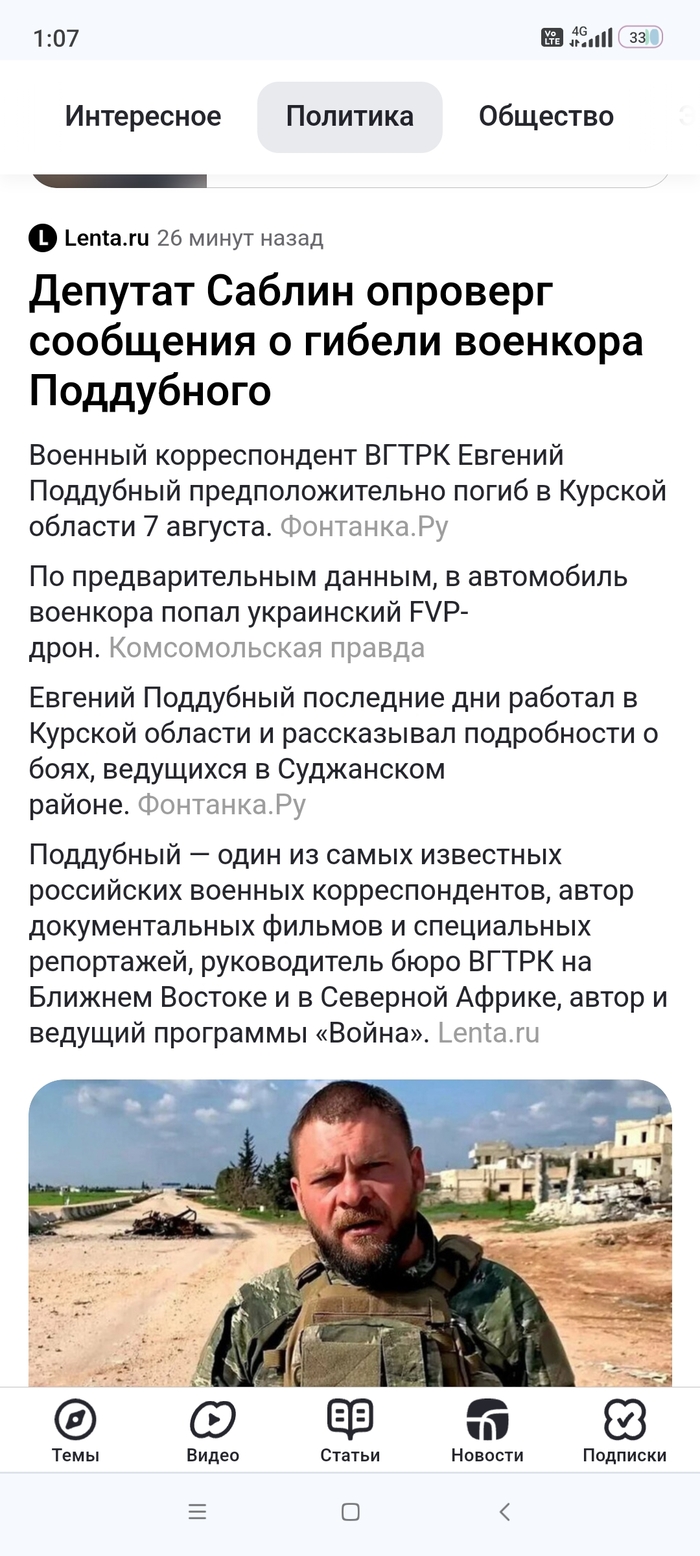Screen dimensions: 700x1556
Task: Open the Lenta.ru source after «Война»
Action: (x=488, y=1033)
